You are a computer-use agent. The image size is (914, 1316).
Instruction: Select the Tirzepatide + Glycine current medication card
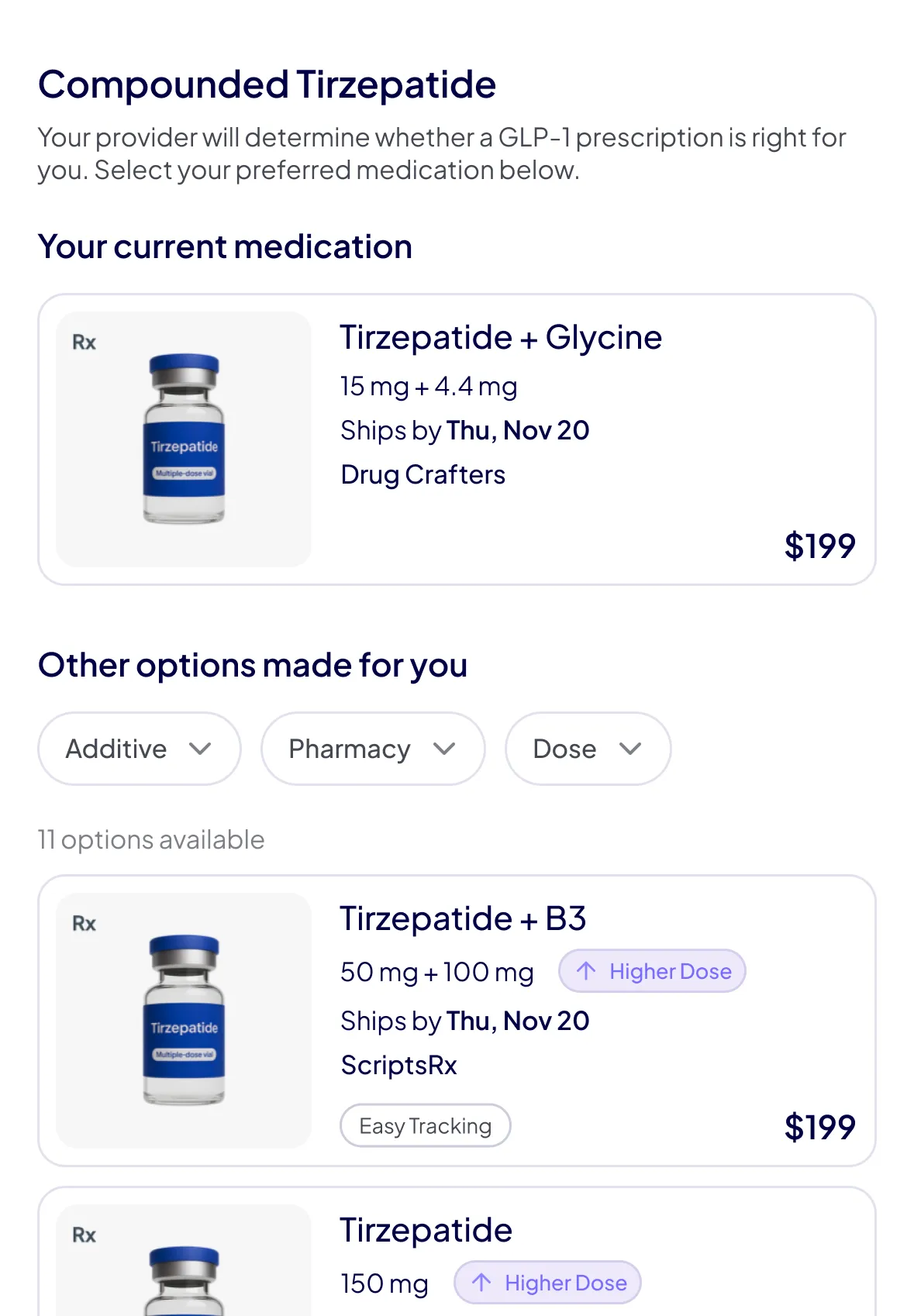tap(457, 439)
